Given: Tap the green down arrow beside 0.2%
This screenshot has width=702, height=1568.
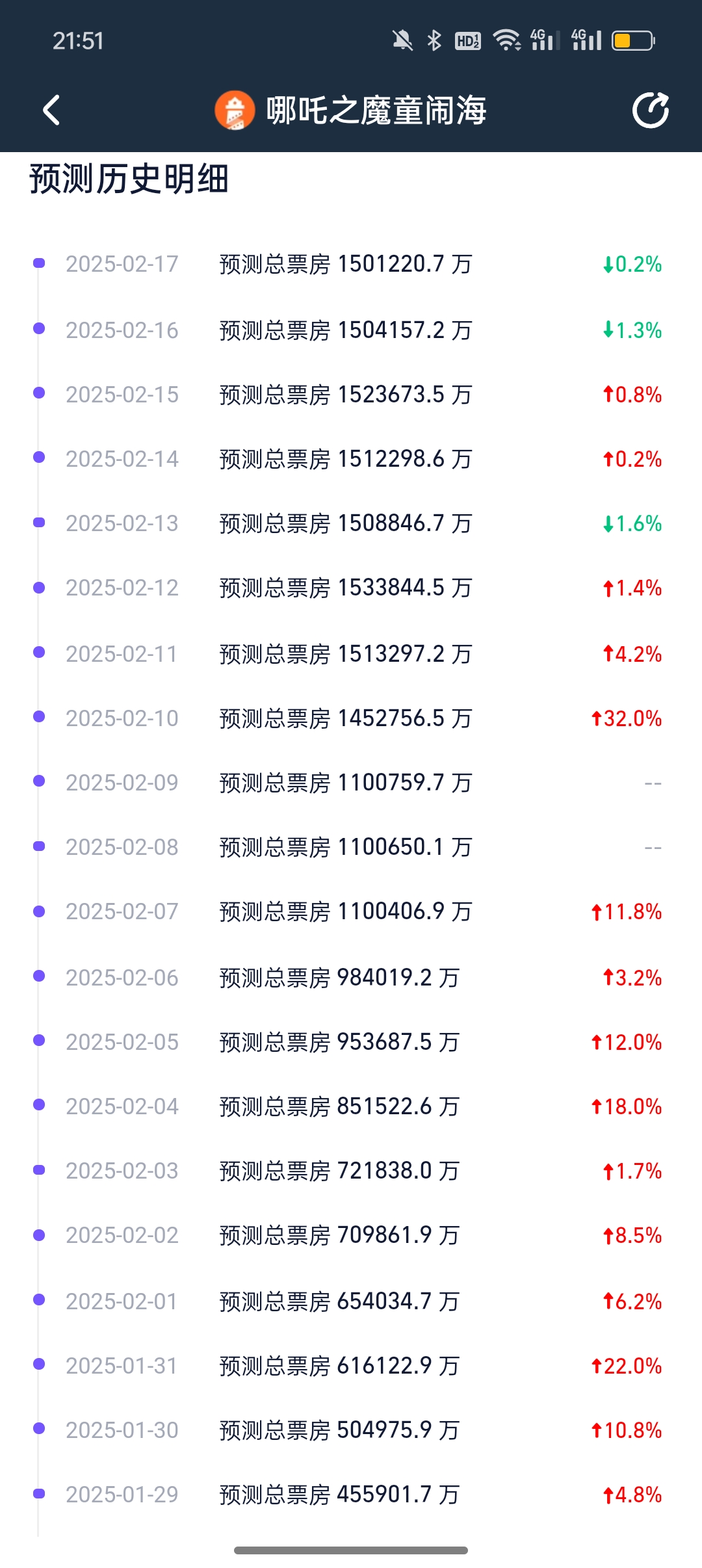Looking at the screenshot, I should click(x=606, y=265).
